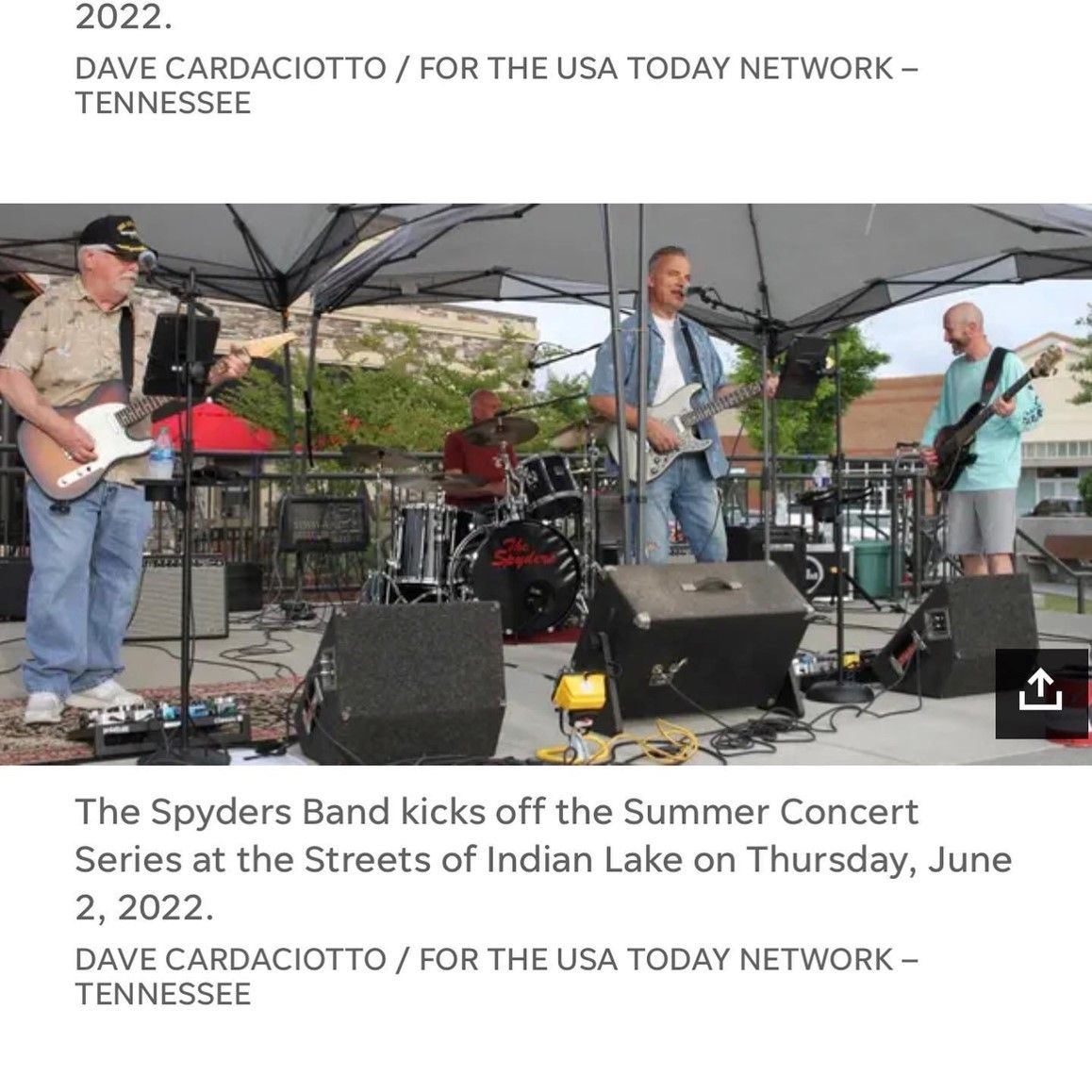The width and height of the screenshot is (1092, 1092).
Task: Open the Spyders Band concert photo
Action: point(528,483)
